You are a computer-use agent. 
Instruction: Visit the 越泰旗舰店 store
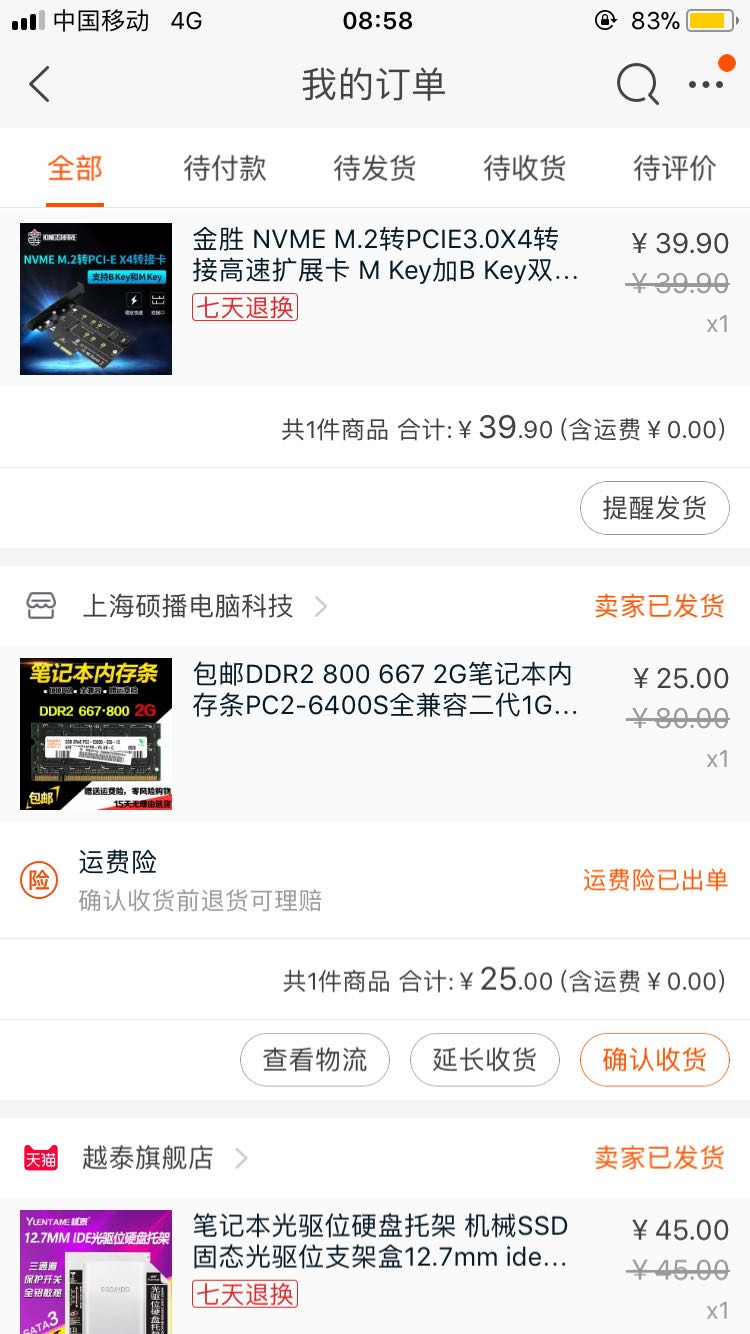148,1158
